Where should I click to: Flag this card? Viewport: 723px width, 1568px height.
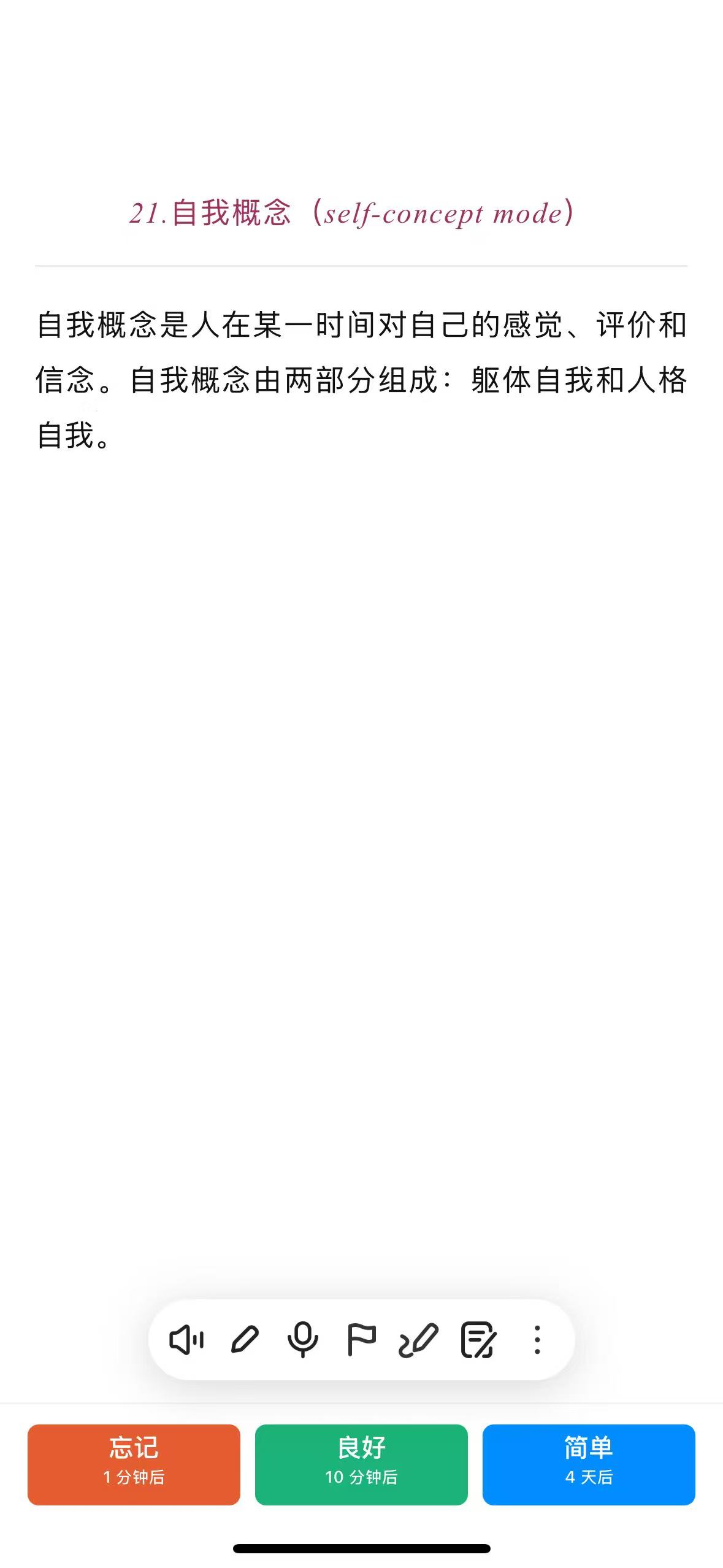point(361,1340)
